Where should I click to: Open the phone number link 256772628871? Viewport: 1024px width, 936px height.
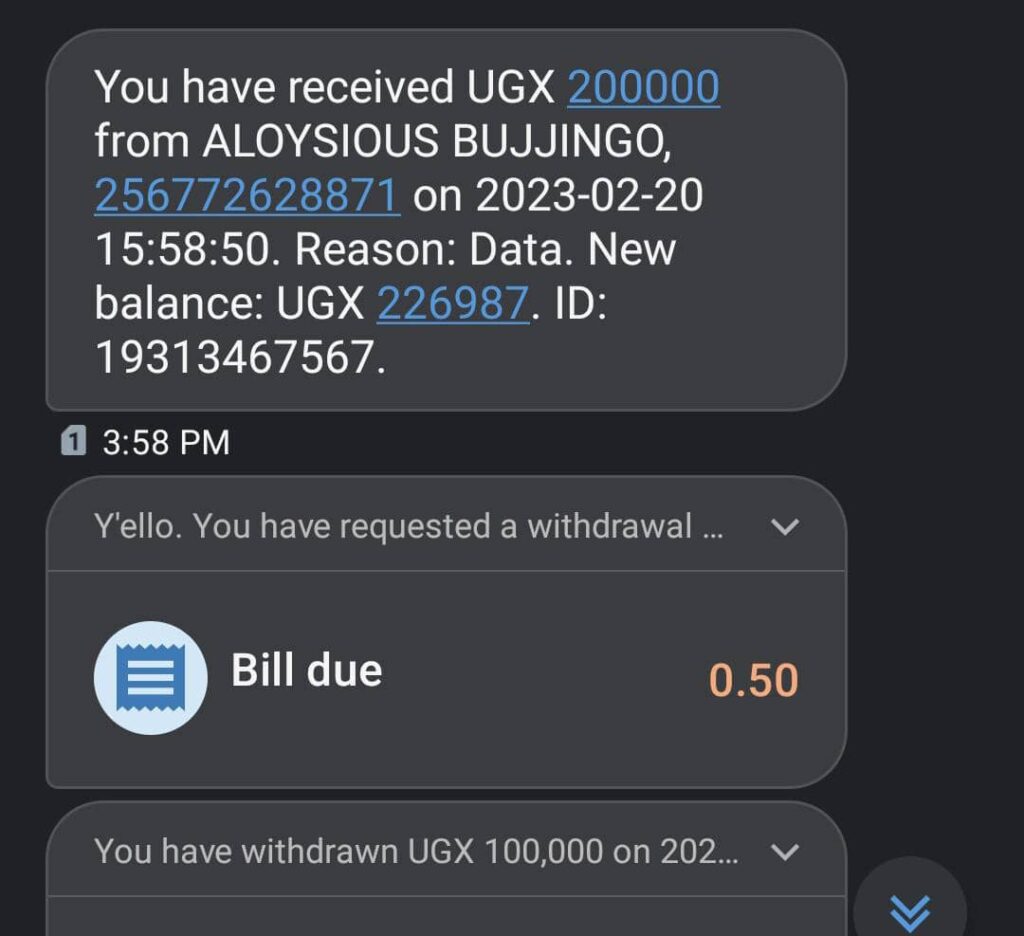[247, 195]
